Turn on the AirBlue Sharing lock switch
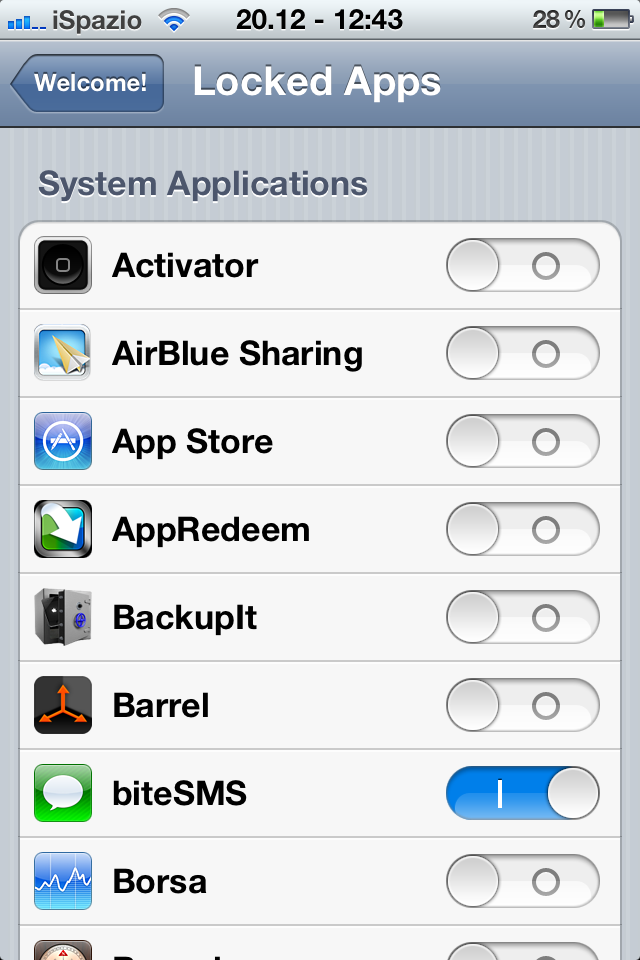The width and height of the screenshot is (640, 960). [522, 354]
